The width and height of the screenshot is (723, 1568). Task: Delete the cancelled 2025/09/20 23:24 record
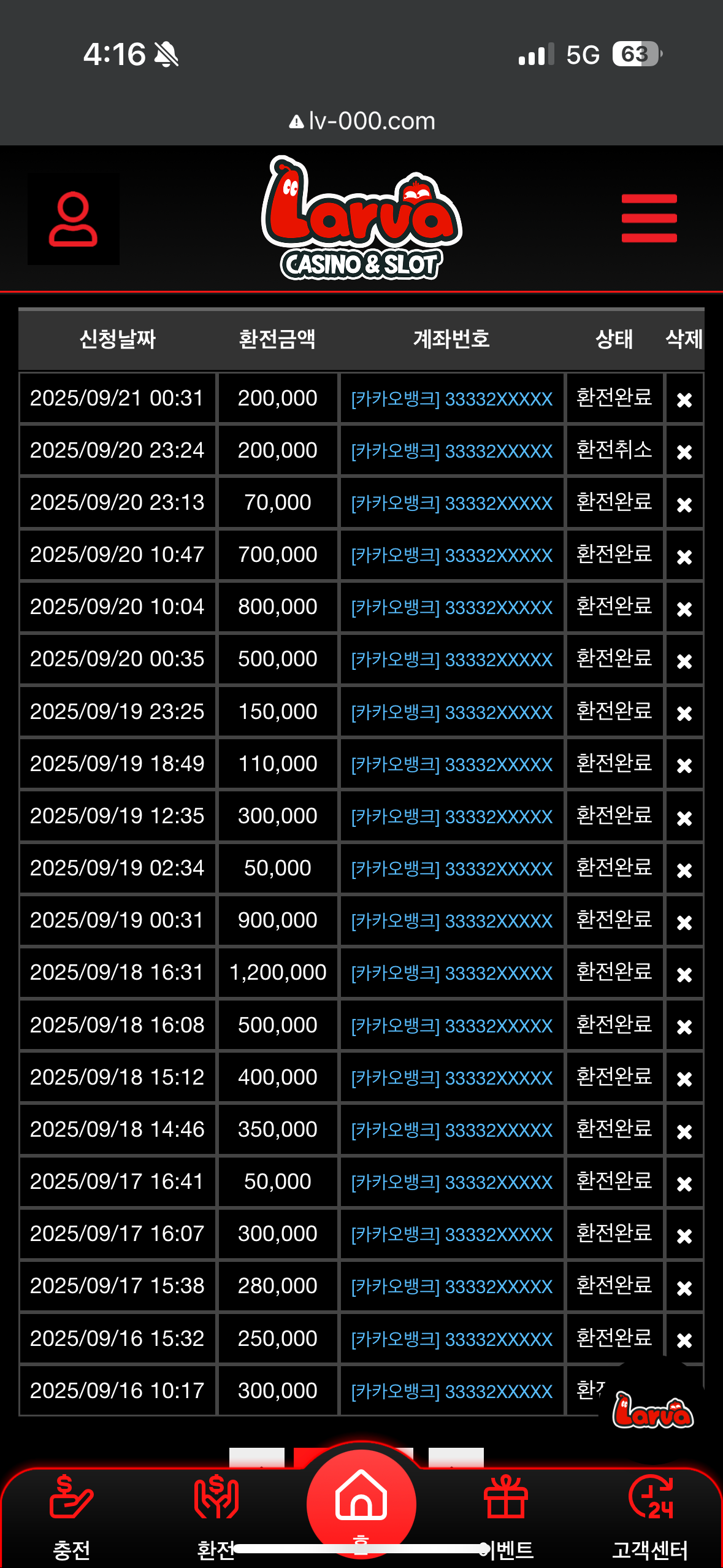tap(684, 452)
